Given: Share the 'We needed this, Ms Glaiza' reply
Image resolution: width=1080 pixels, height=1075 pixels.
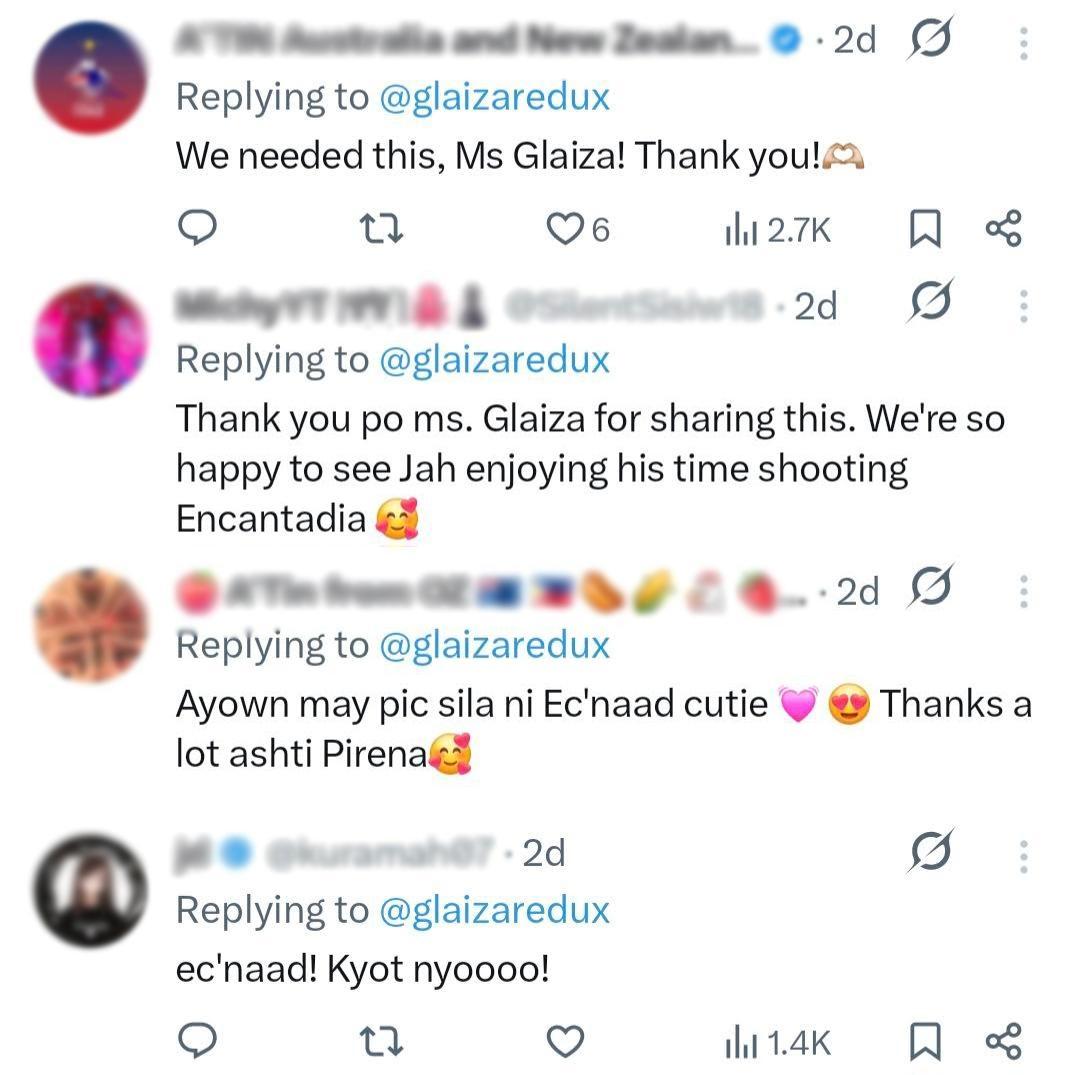Looking at the screenshot, I should click(1004, 230).
